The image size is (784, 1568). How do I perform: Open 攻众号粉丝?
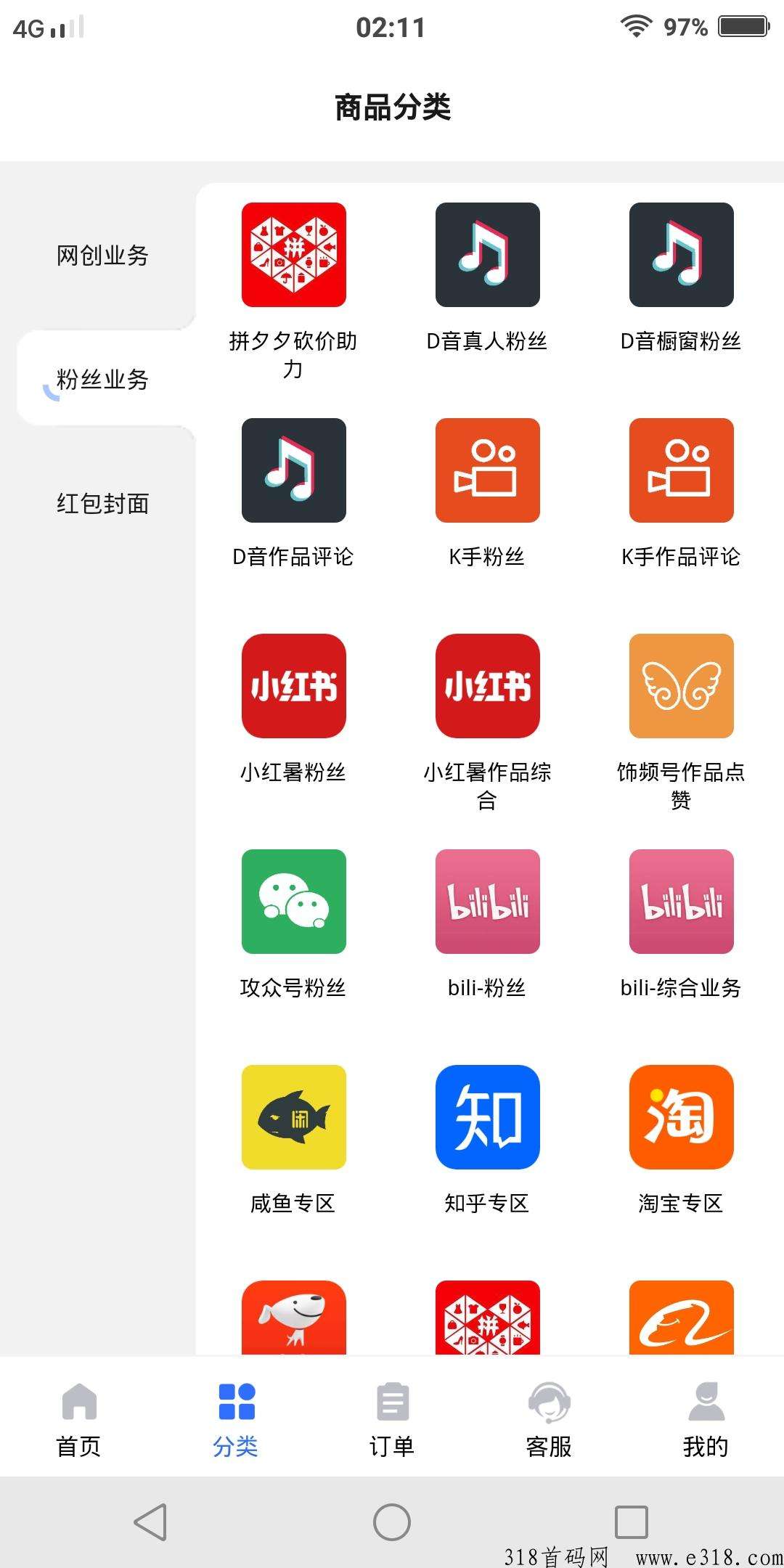293,925
